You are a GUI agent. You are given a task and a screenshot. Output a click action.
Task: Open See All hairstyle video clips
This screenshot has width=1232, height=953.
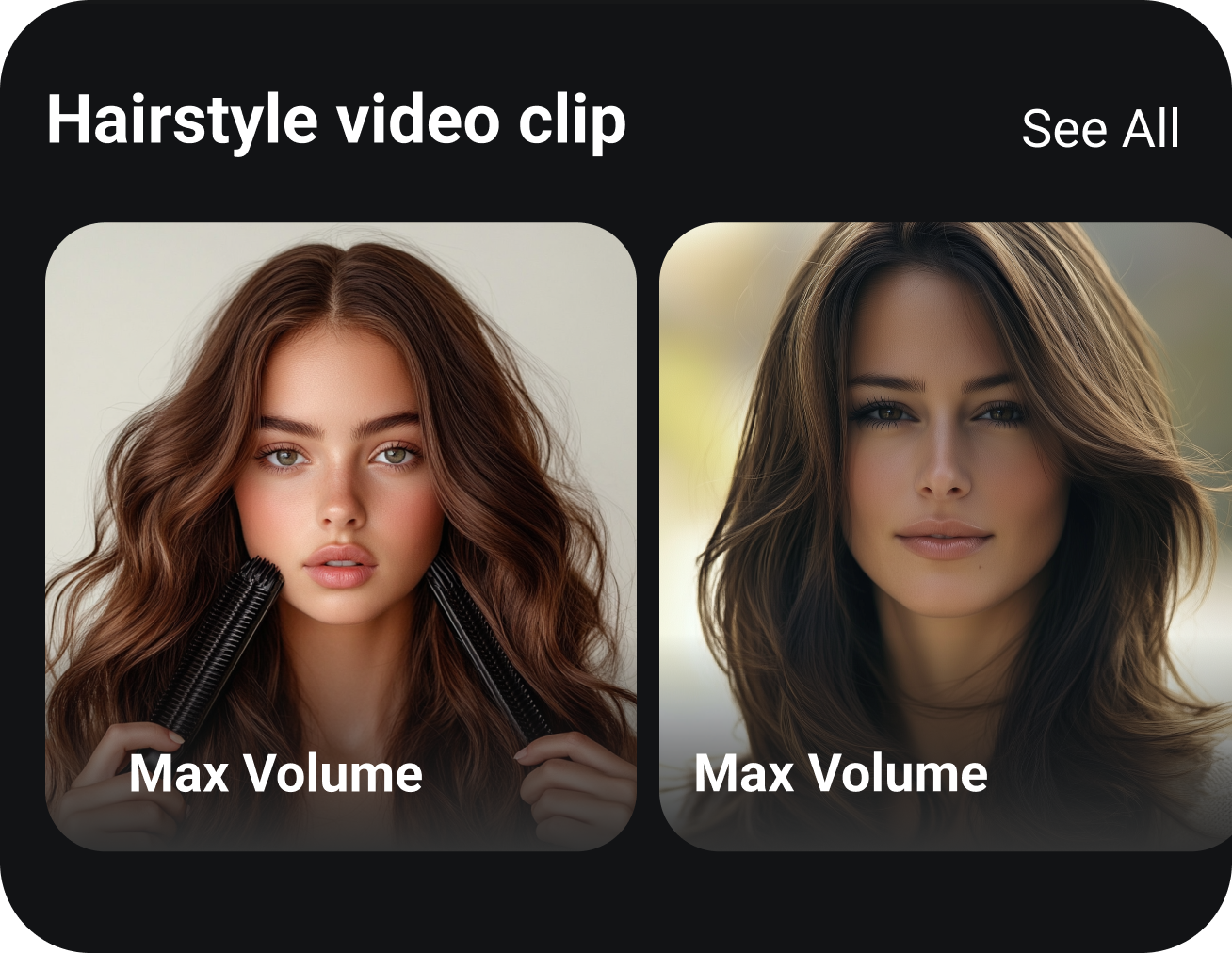tap(1099, 129)
